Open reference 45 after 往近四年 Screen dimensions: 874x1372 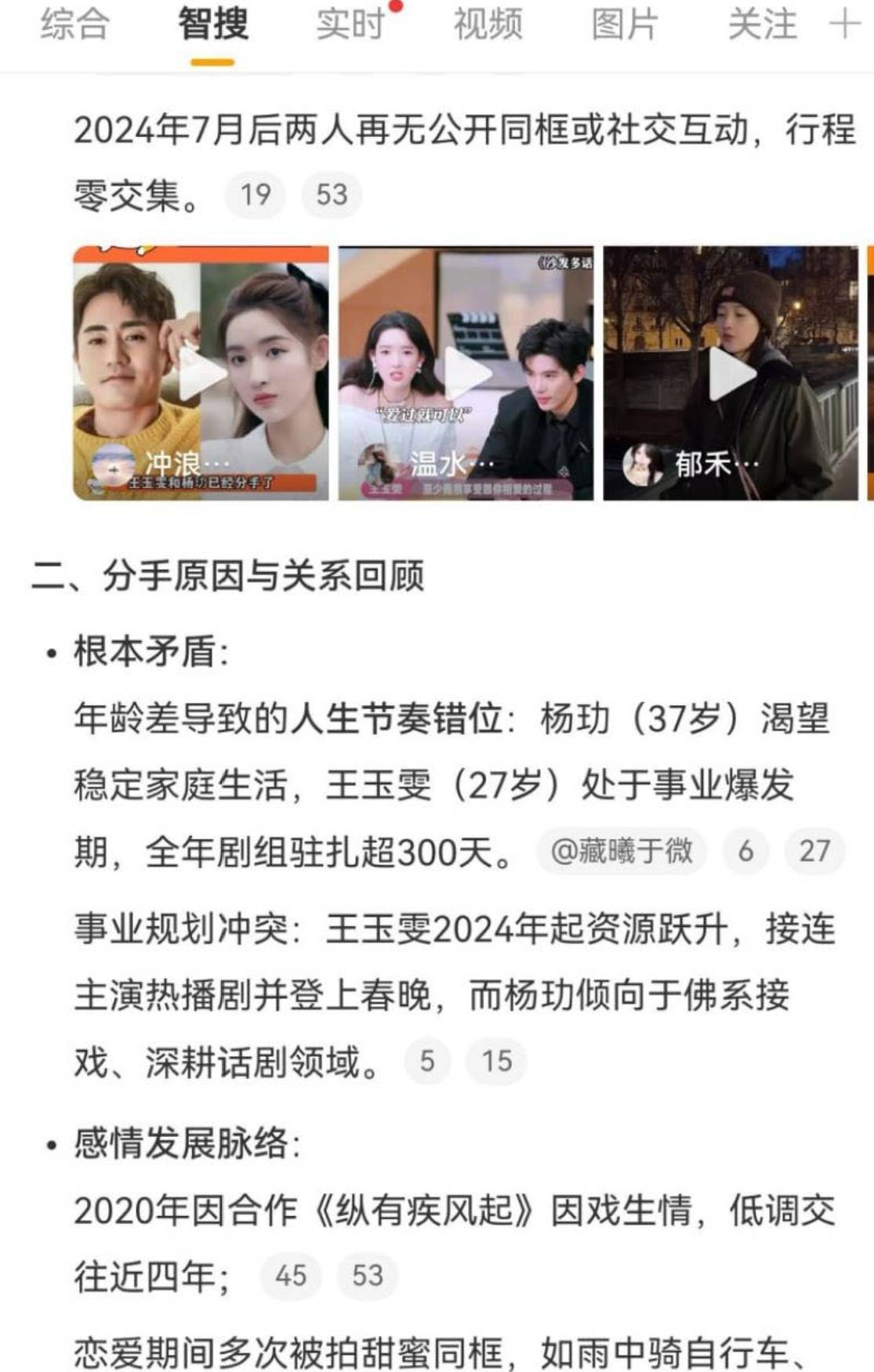tap(291, 1276)
